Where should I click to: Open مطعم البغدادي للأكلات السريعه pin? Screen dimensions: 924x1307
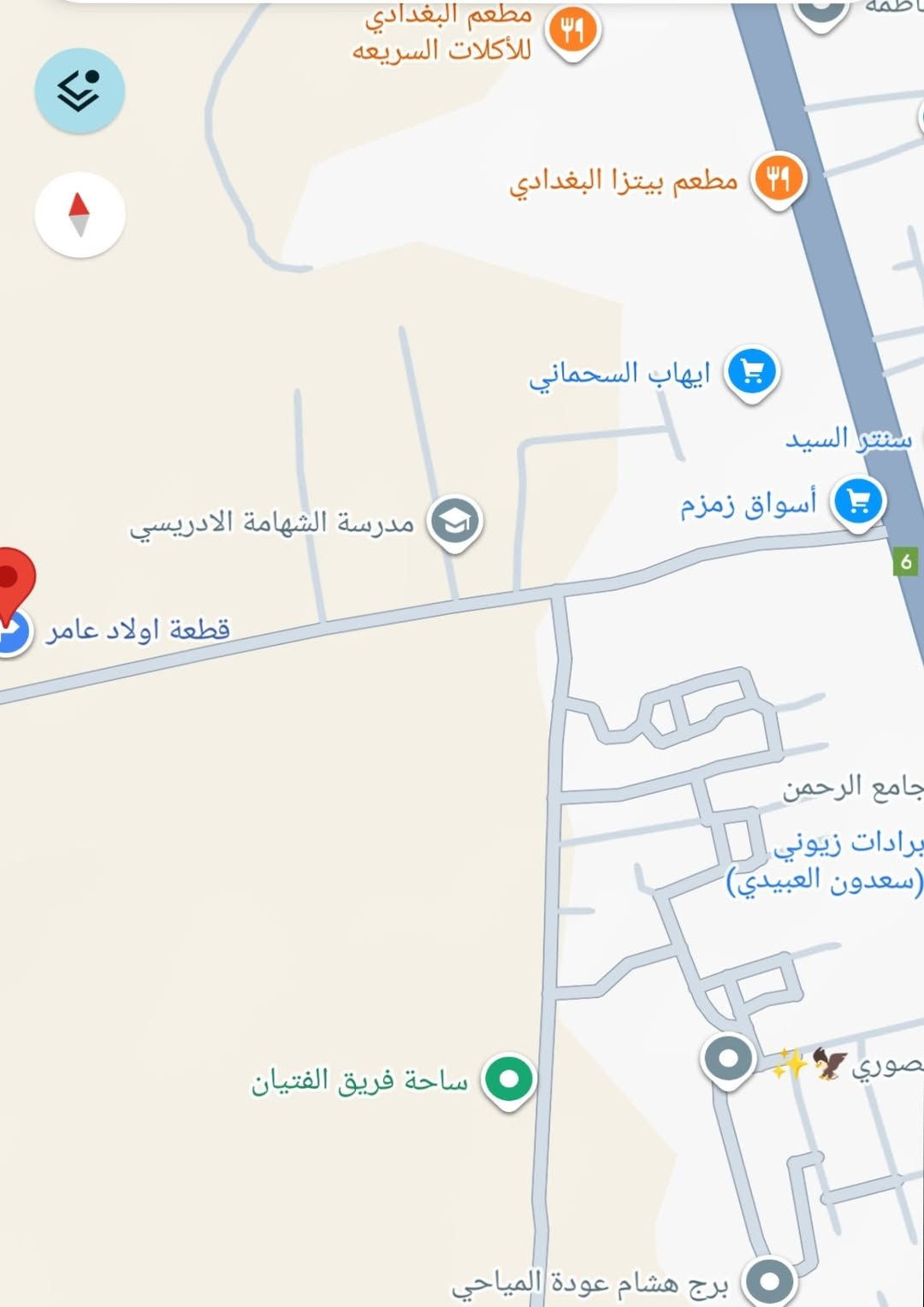click(x=572, y=31)
